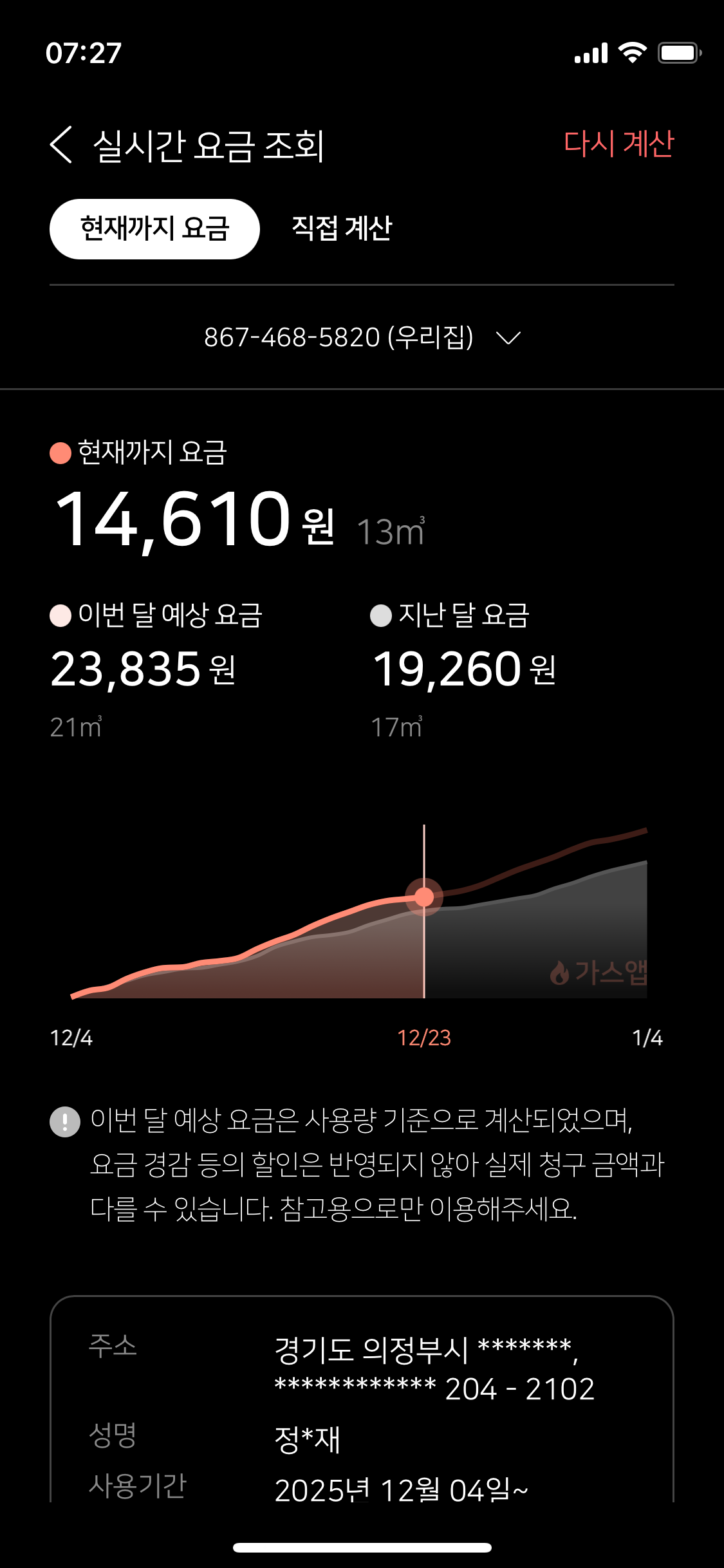Expand the 867-468-5820 (우리집) account dropdown
The height and width of the screenshot is (1568, 724).
click(362, 337)
